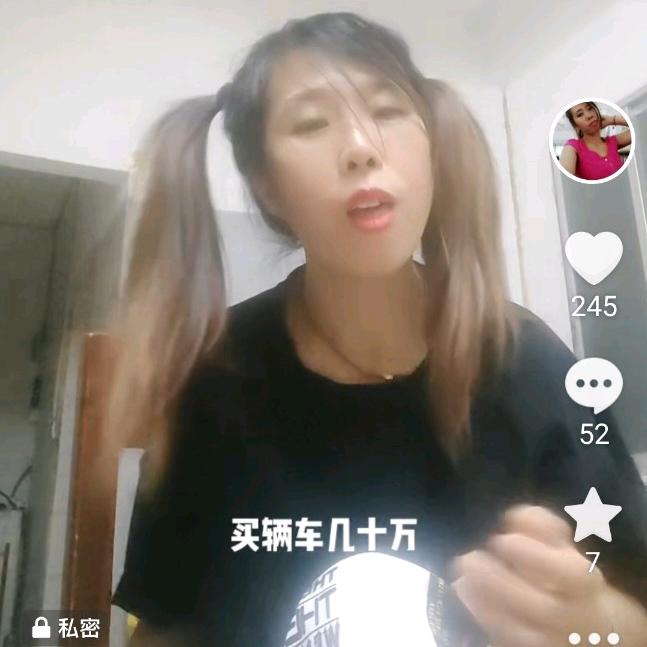
Task: Like this video with the heart
Action: click(x=593, y=258)
